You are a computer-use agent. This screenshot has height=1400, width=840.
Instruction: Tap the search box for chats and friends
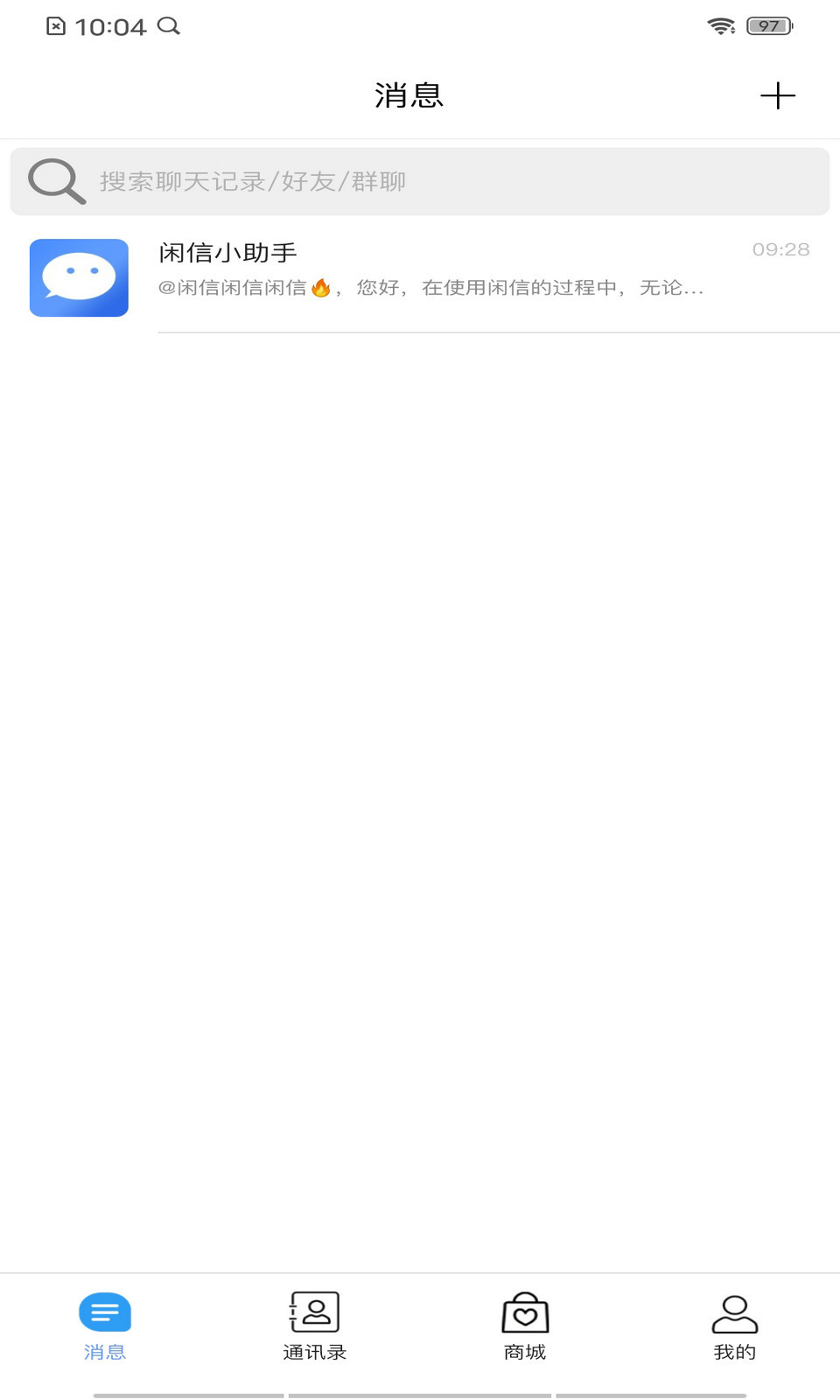tap(420, 181)
